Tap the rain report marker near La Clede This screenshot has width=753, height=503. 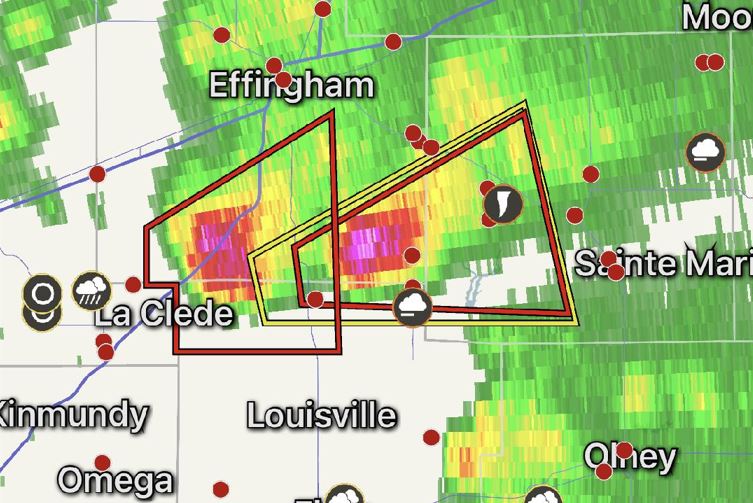(93, 292)
